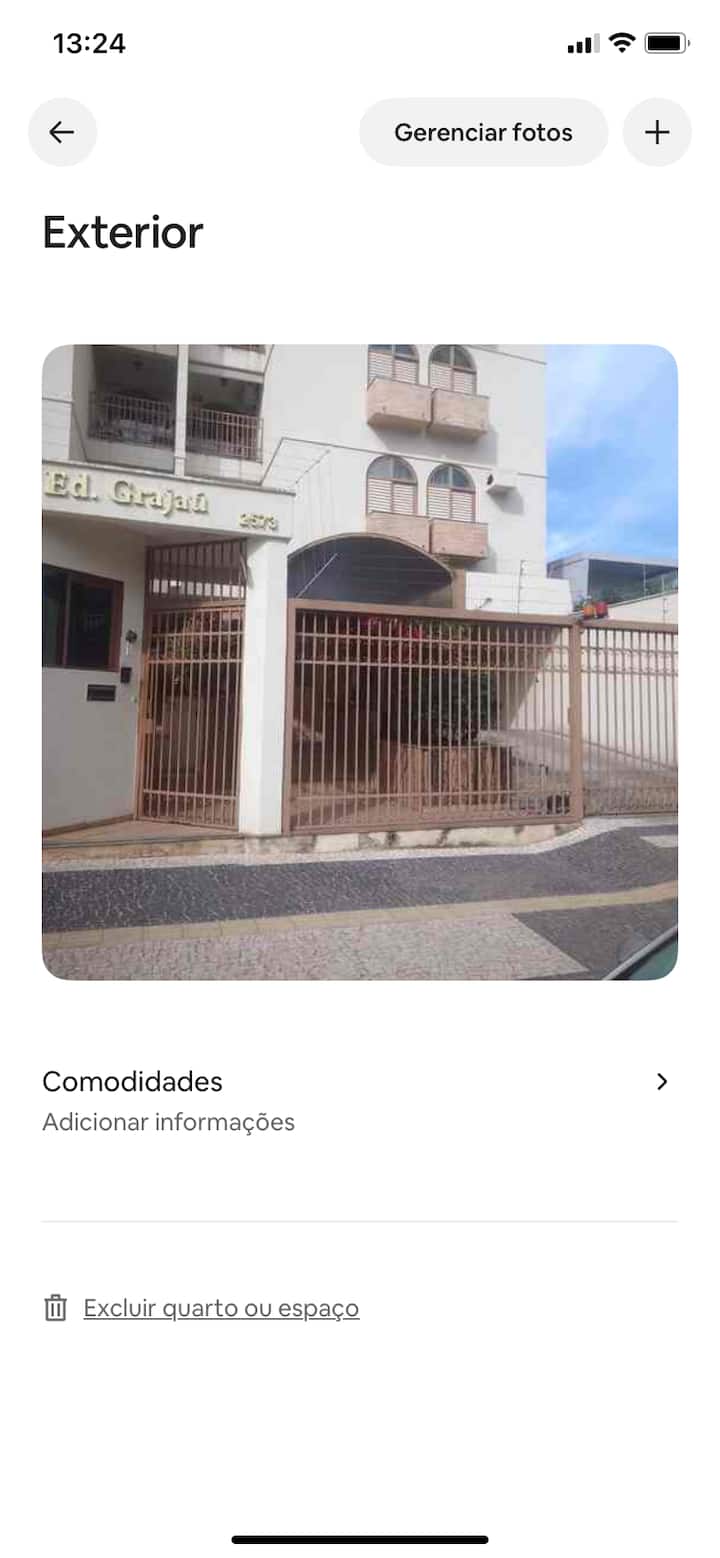Screen dimensions: 720x1558
Task: Open Gerenciar fotos
Action: (x=483, y=132)
